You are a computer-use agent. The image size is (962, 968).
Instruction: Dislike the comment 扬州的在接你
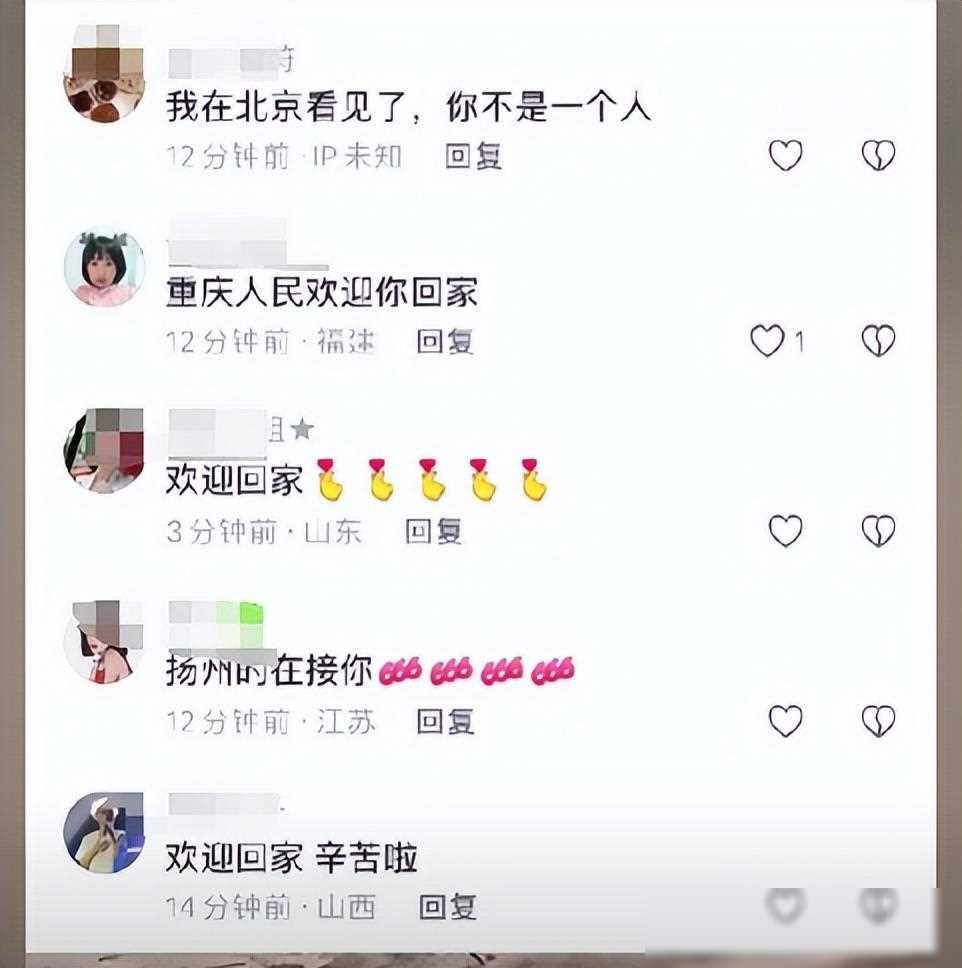(878, 720)
